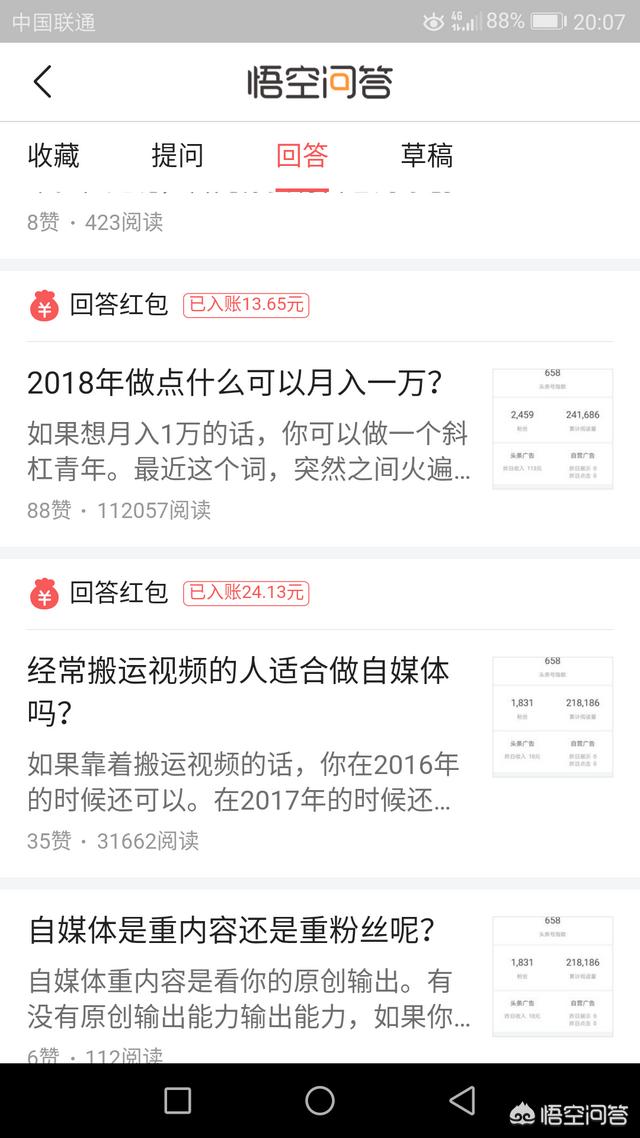
Task: Go back using the top-left arrow
Action: tap(42, 82)
